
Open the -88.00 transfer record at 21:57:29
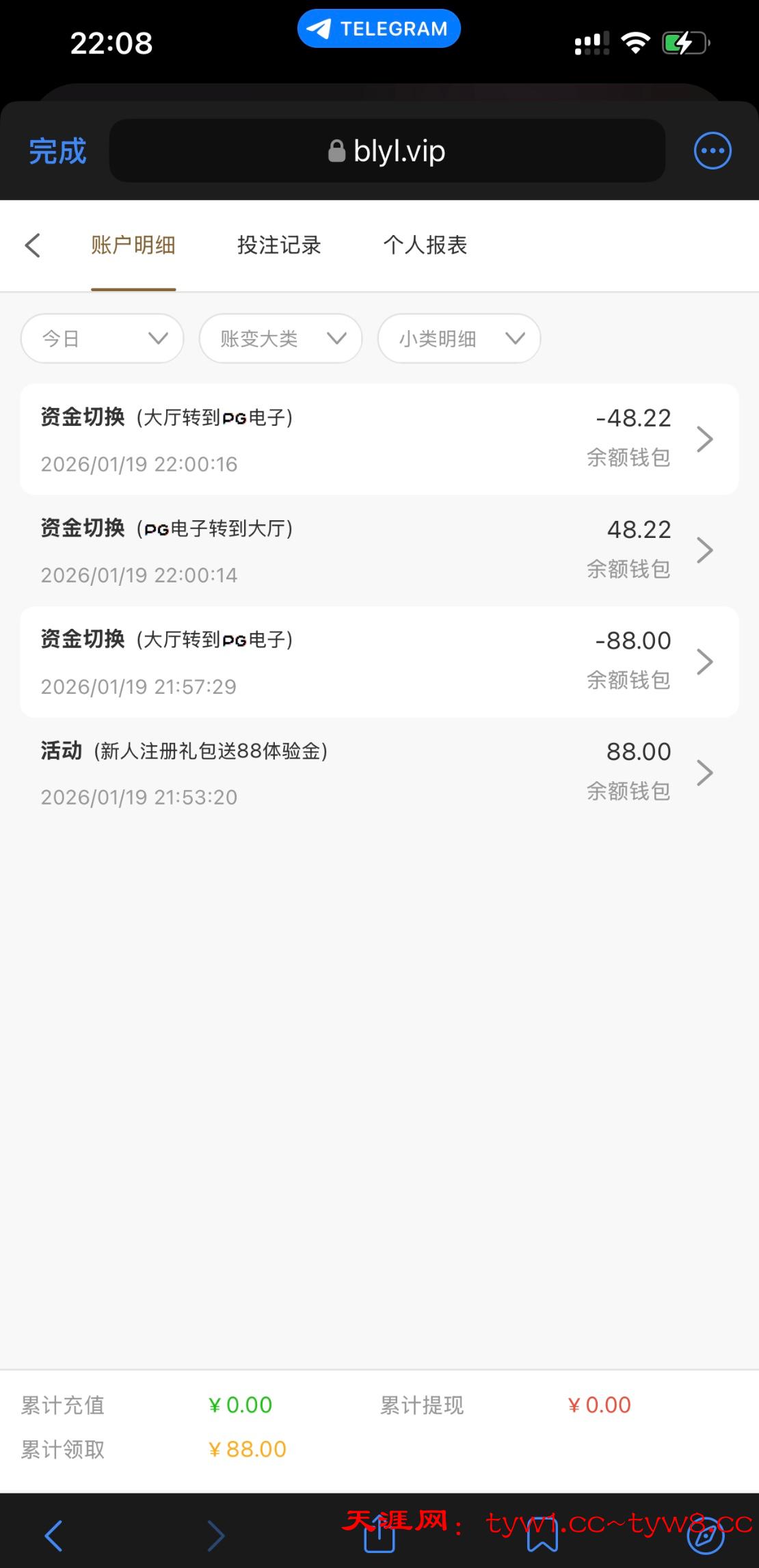tap(379, 662)
